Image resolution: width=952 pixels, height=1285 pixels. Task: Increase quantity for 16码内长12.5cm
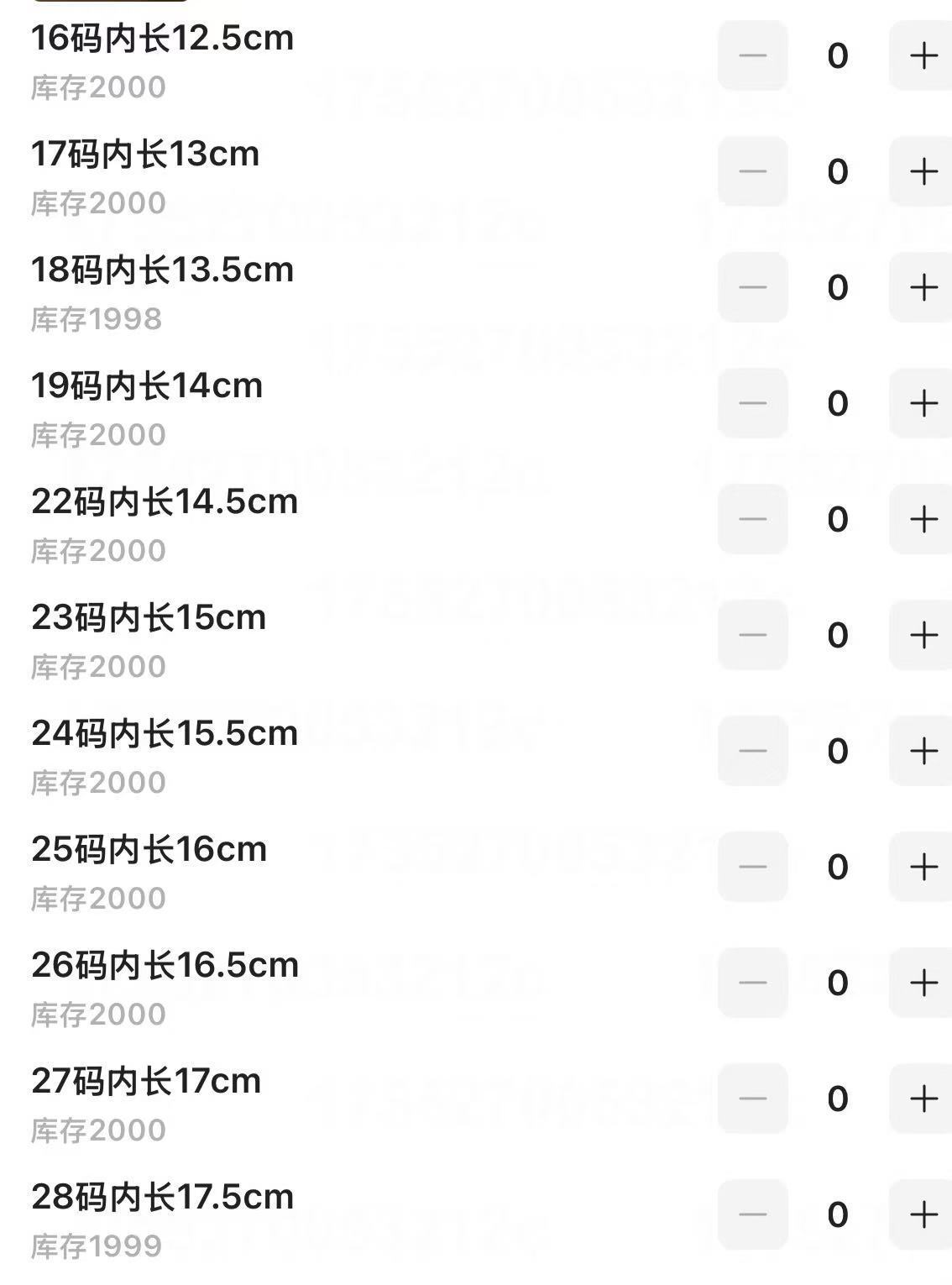pyautogui.click(x=923, y=56)
